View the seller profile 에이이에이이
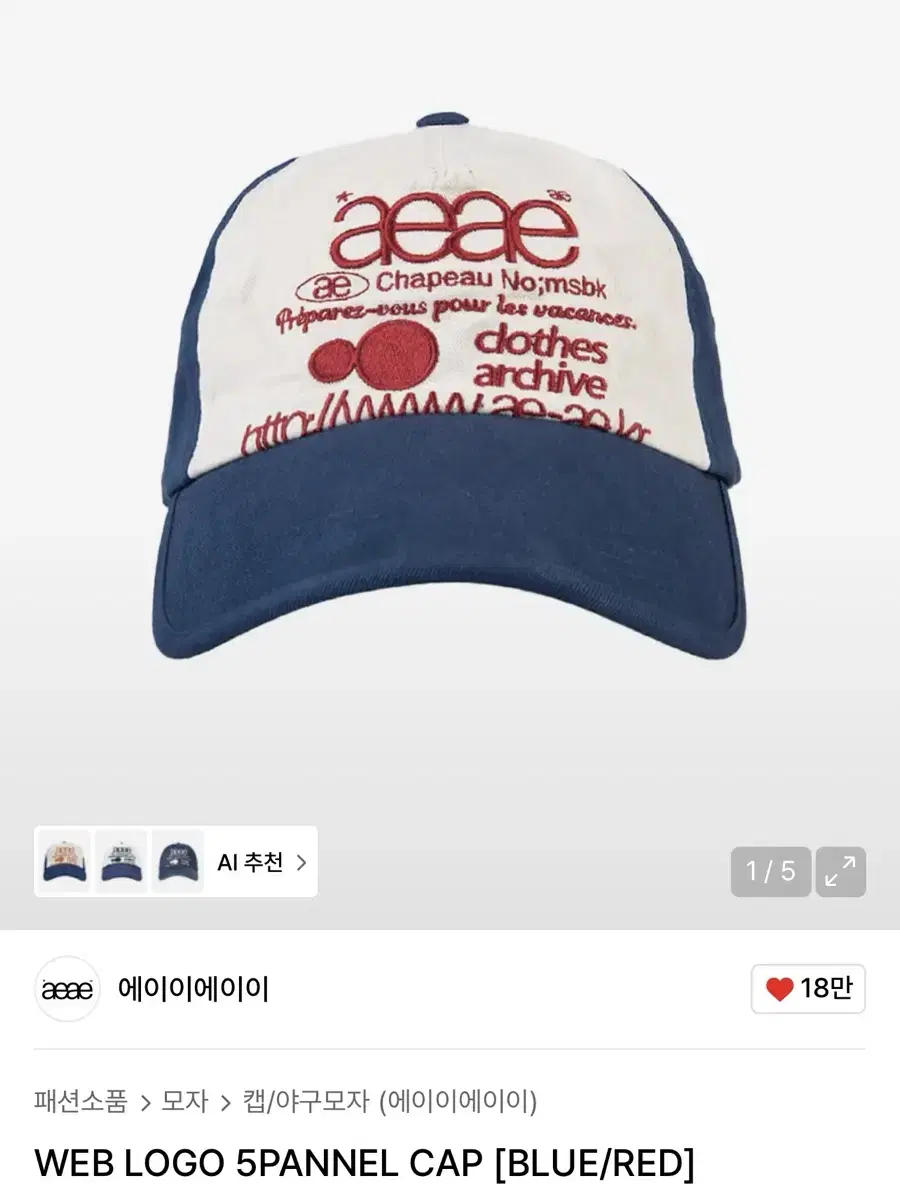The height and width of the screenshot is (1200, 900). point(193,989)
